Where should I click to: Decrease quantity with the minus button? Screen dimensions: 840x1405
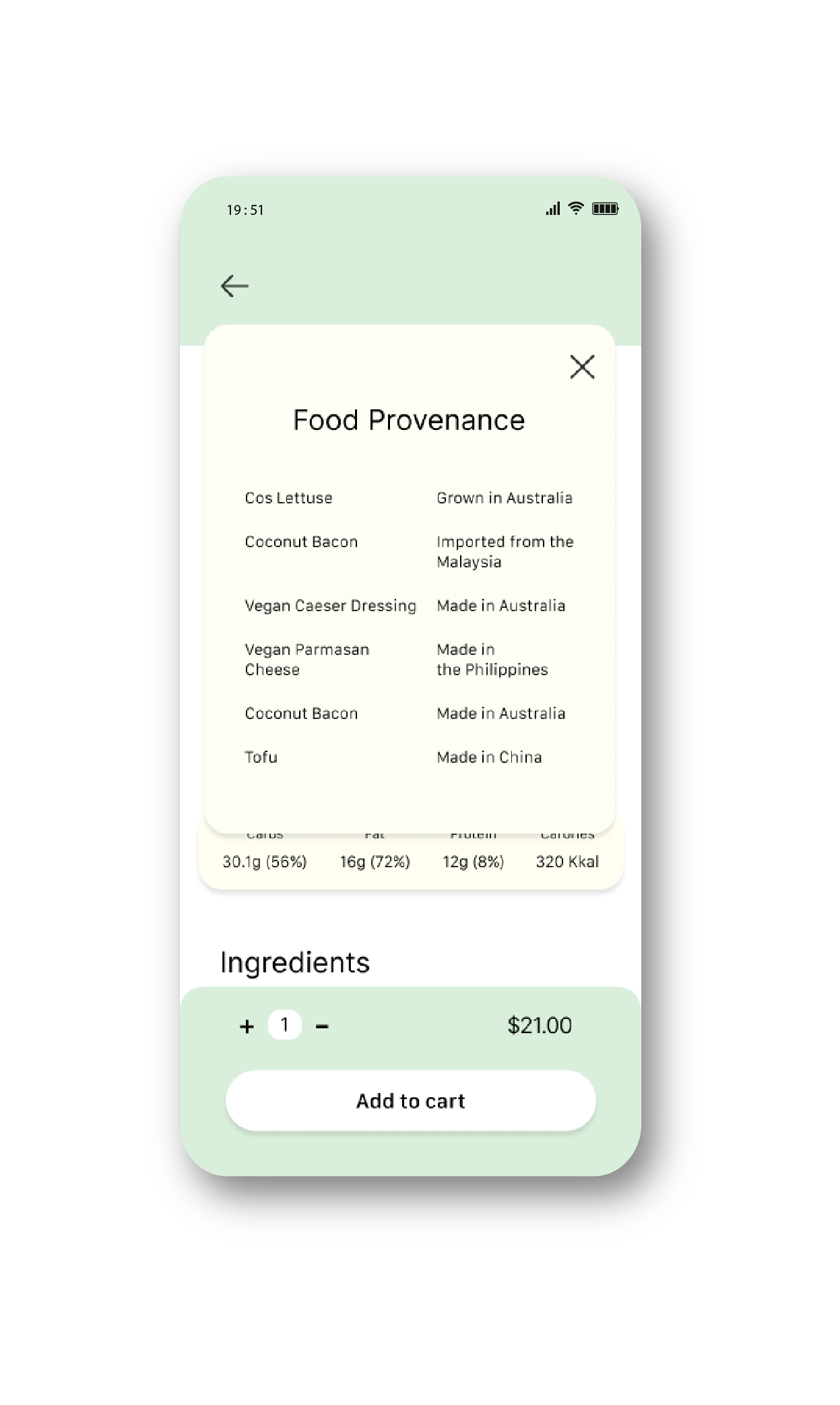(x=322, y=1026)
